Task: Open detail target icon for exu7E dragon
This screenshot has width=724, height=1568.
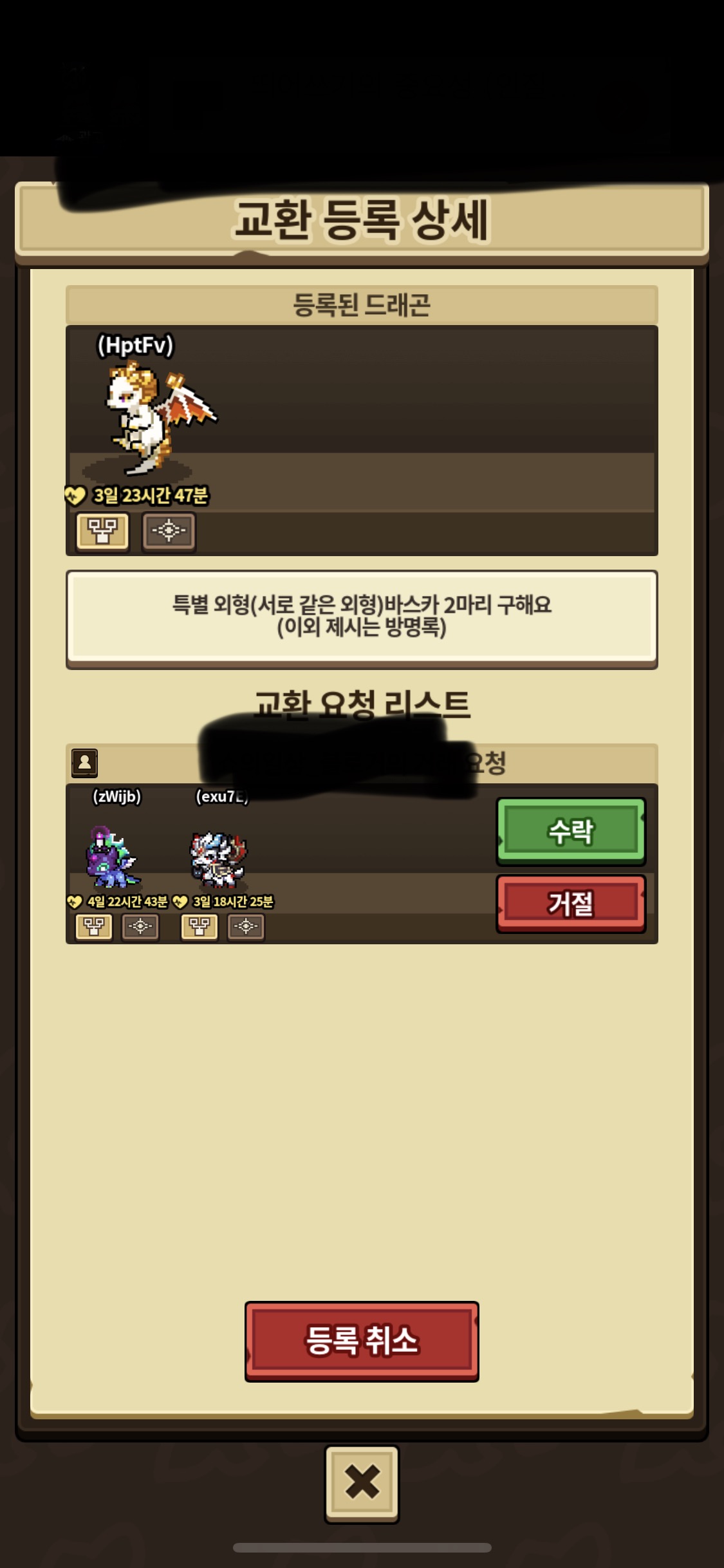Action: (x=246, y=927)
